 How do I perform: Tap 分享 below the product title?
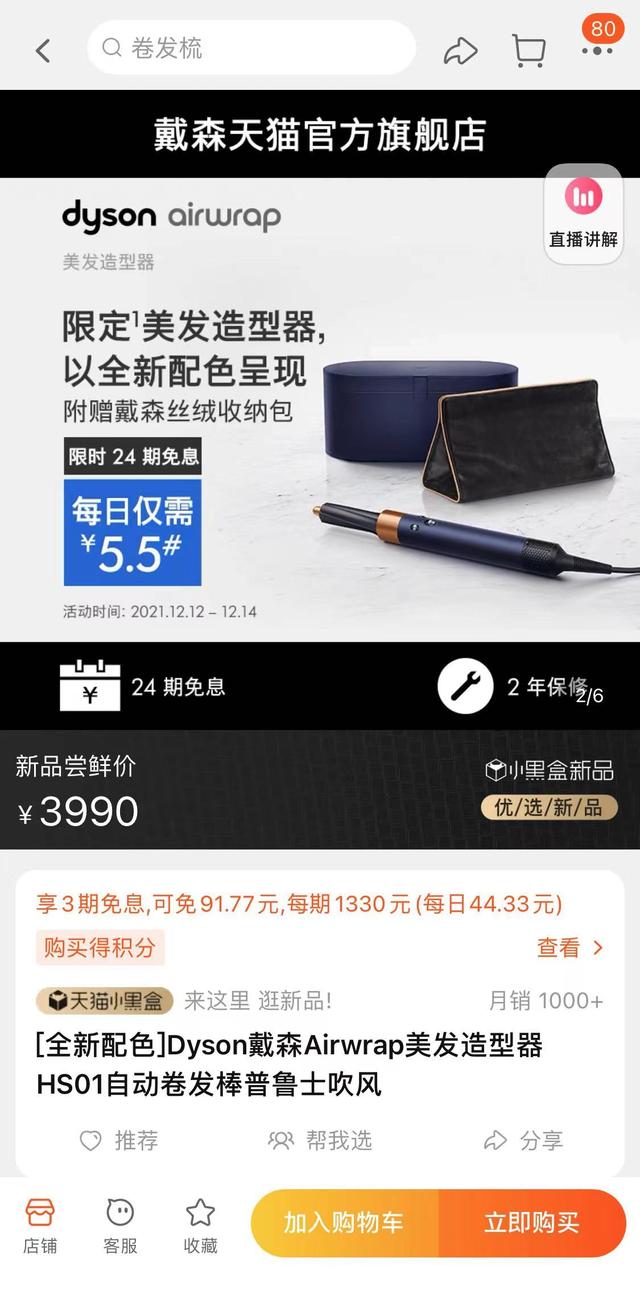[x=523, y=1140]
